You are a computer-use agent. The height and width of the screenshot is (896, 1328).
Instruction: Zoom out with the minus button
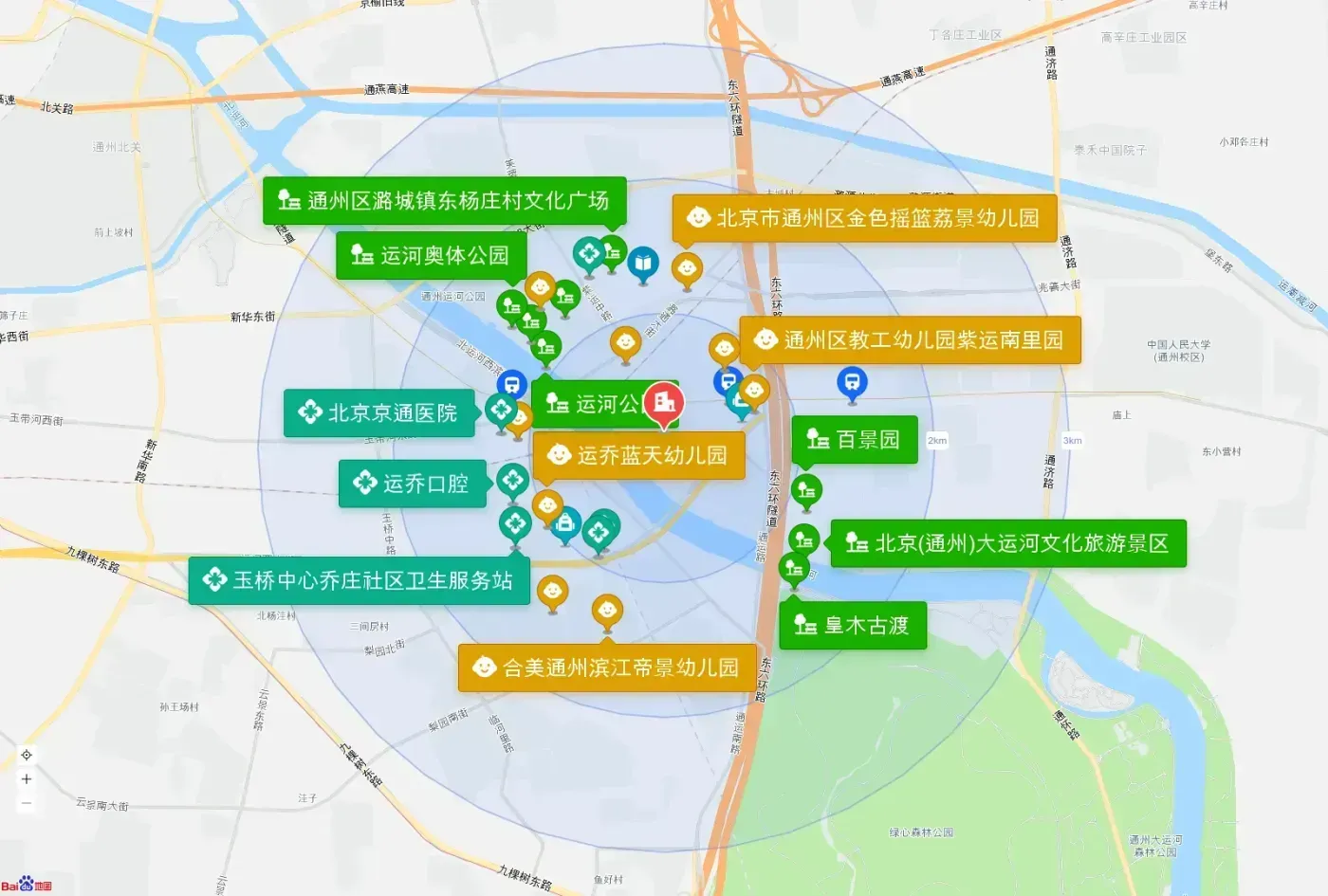pos(27,803)
